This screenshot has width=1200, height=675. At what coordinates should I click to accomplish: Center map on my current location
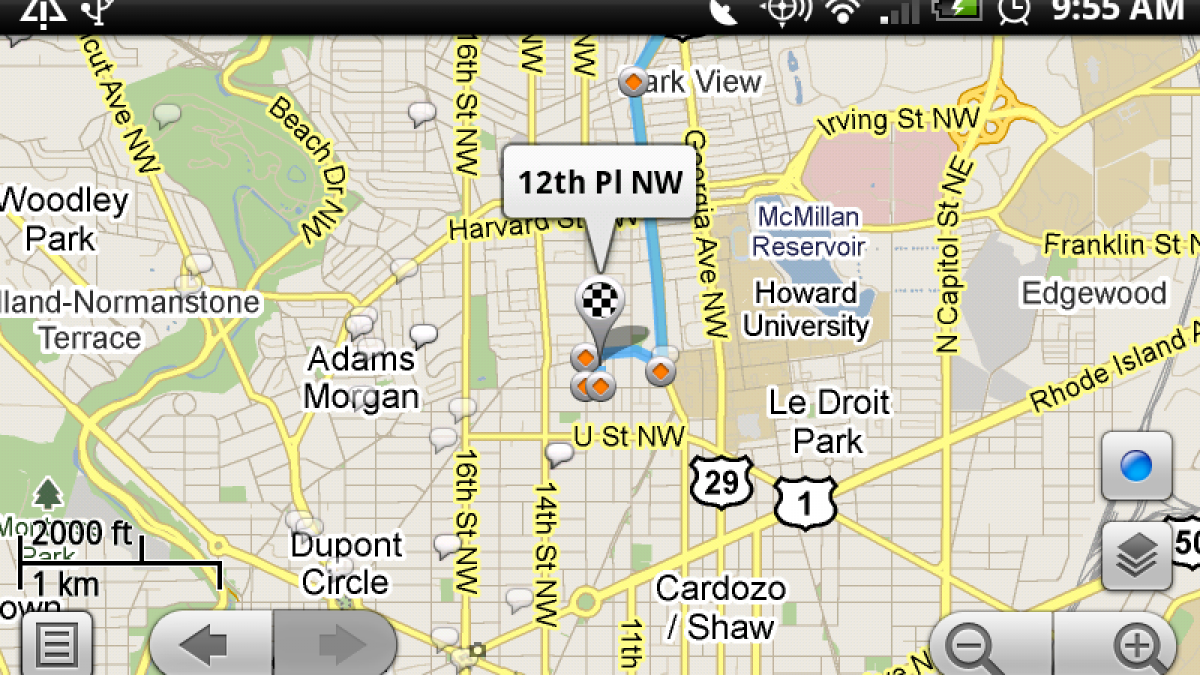(x=1136, y=466)
